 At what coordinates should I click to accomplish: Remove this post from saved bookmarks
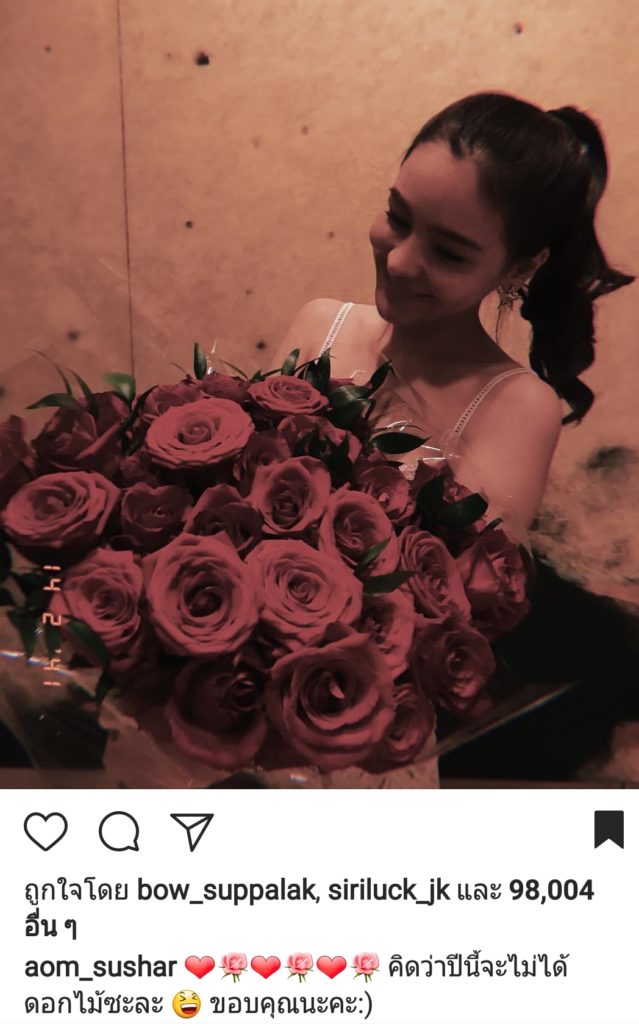click(608, 830)
